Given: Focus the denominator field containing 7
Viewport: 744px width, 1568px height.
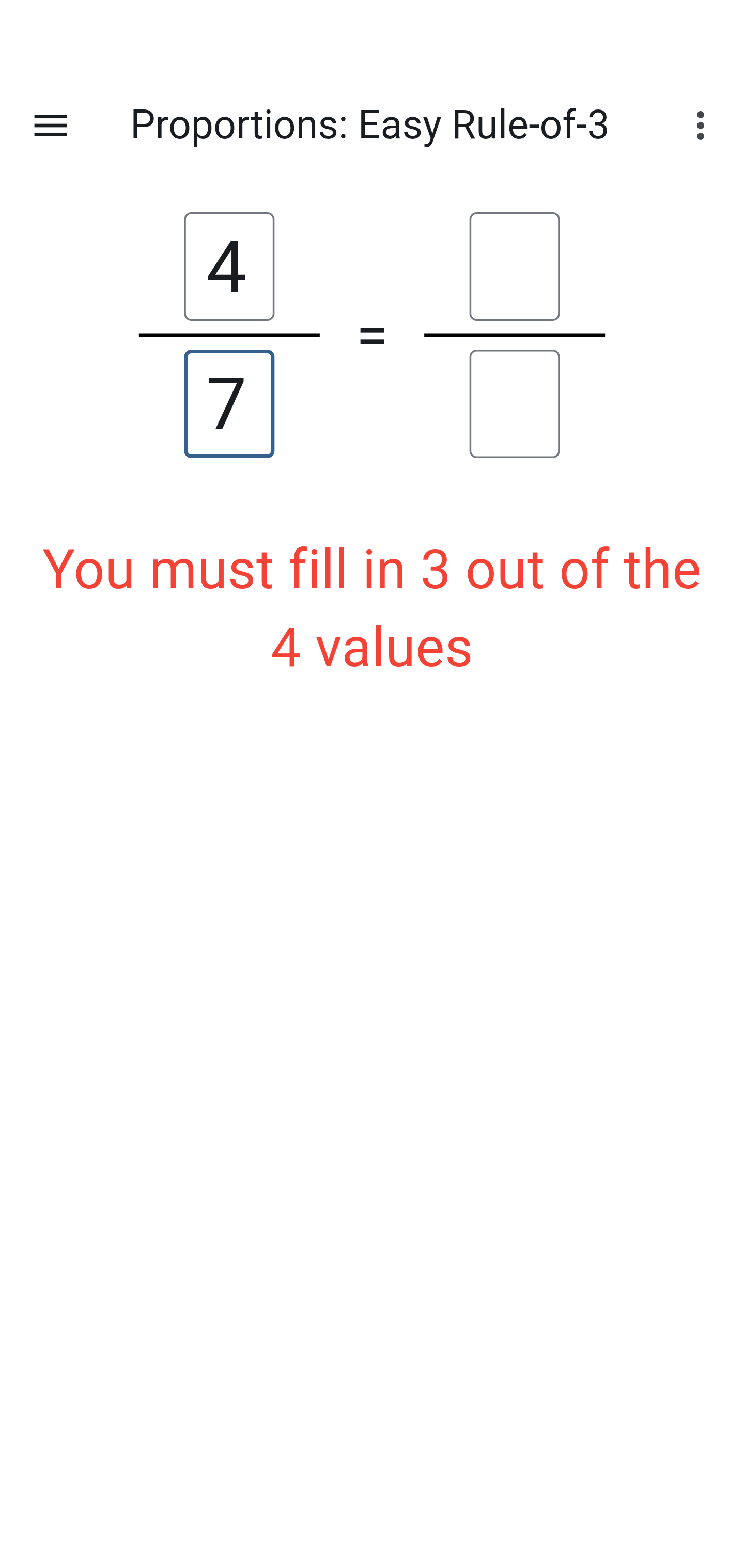Looking at the screenshot, I should [229, 403].
